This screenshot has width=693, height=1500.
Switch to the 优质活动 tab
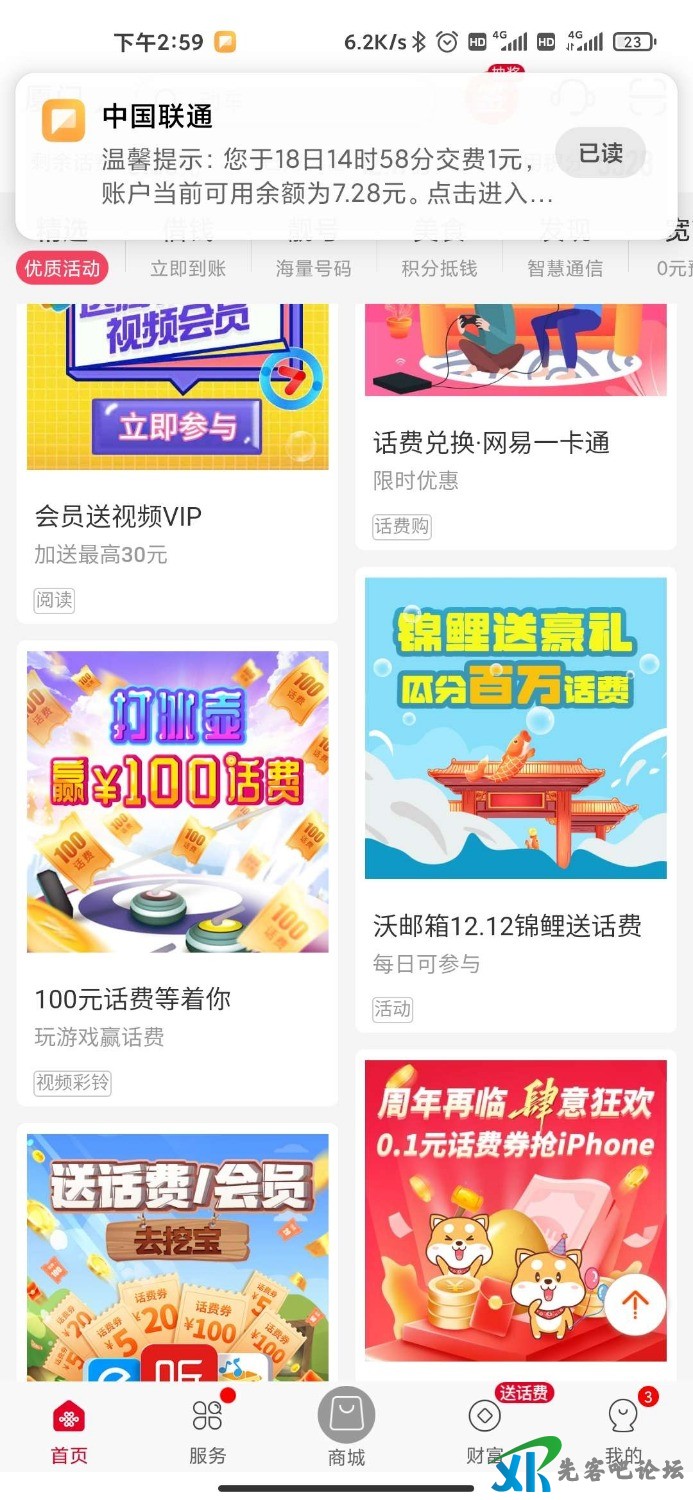(63, 268)
